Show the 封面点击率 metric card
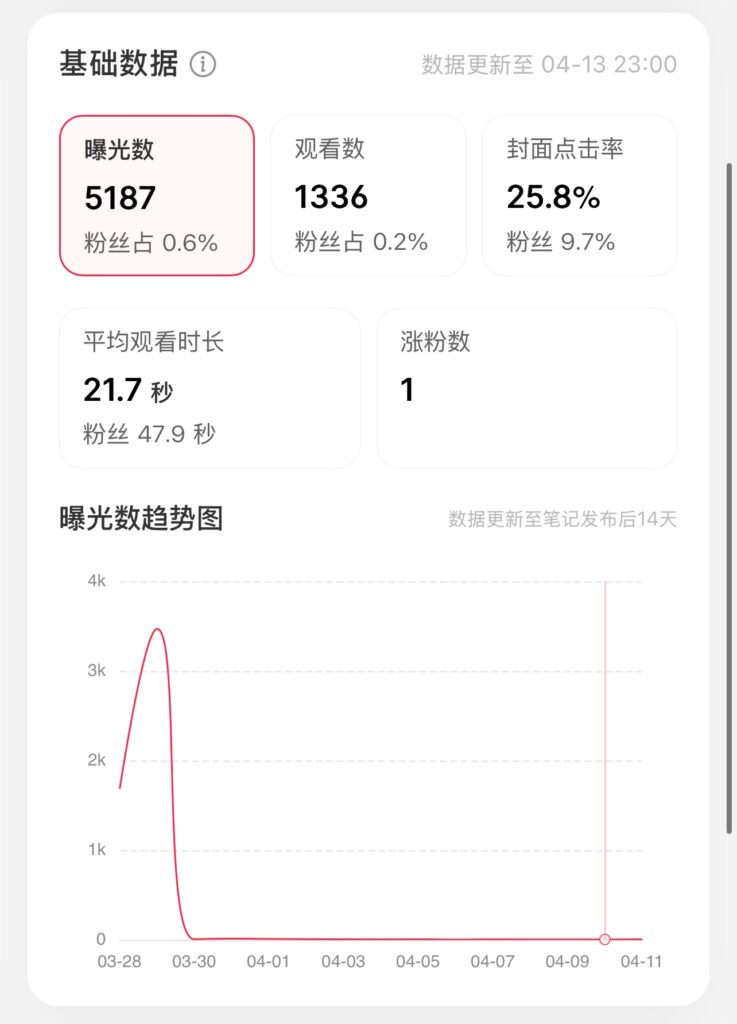737x1024 pixels. (x=579, y=195)
